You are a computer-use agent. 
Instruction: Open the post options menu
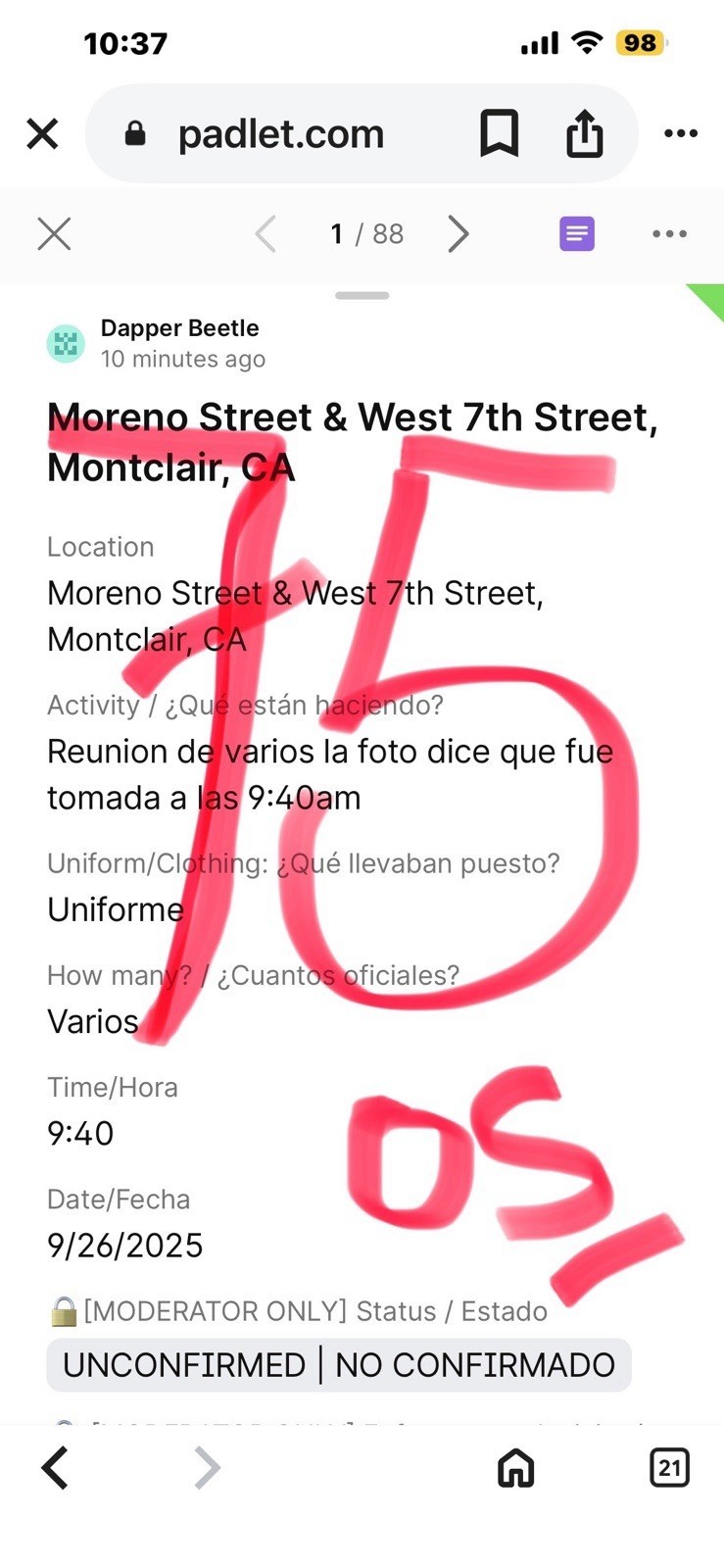pyautogui.click(x=669, y=234)
